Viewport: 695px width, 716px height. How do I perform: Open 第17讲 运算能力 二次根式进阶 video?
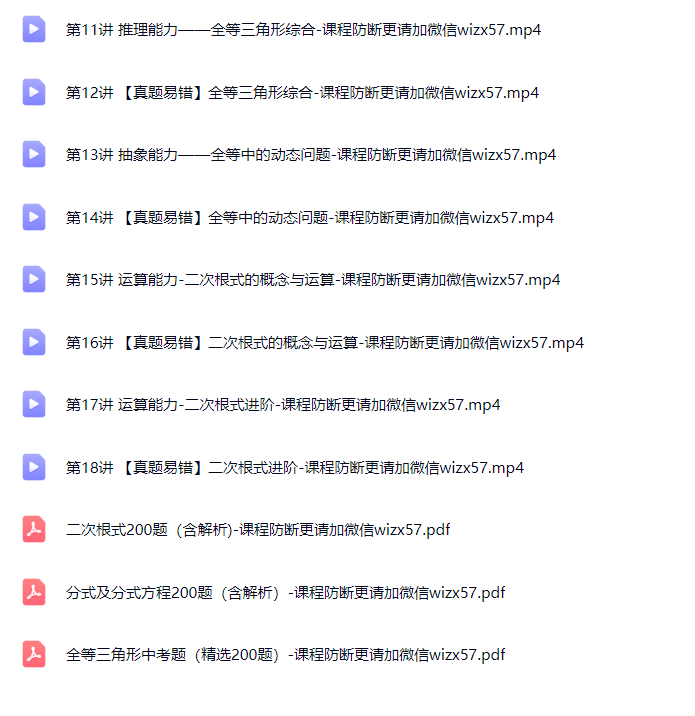coord(282,405)
